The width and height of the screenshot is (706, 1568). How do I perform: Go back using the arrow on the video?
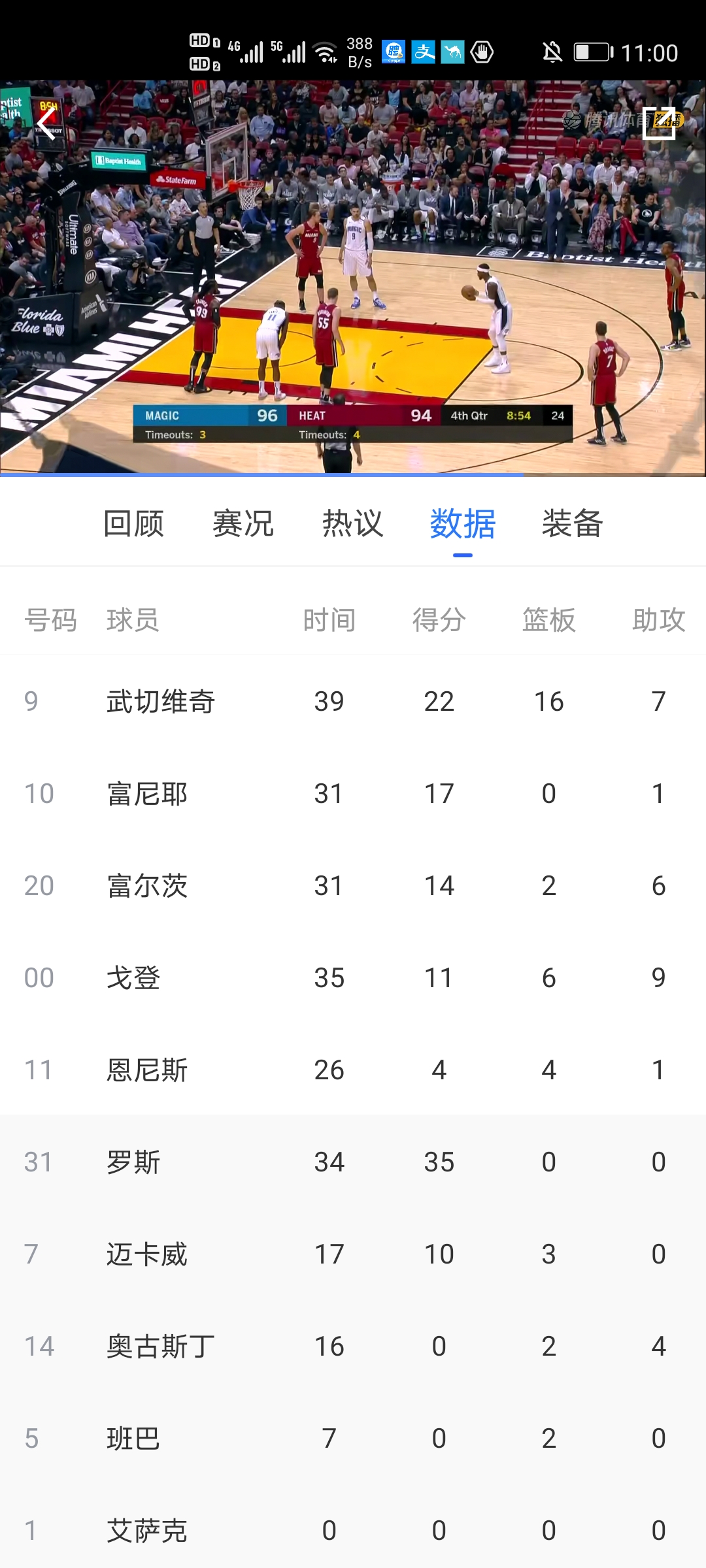47,122
